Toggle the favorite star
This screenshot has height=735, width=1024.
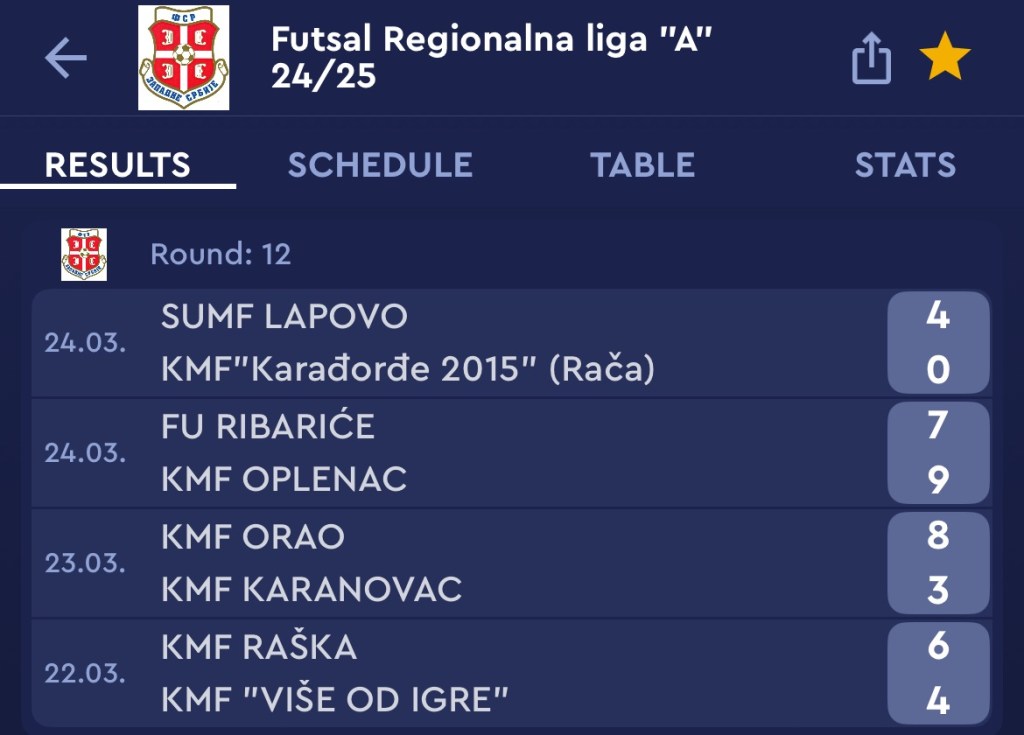point(944,58)
